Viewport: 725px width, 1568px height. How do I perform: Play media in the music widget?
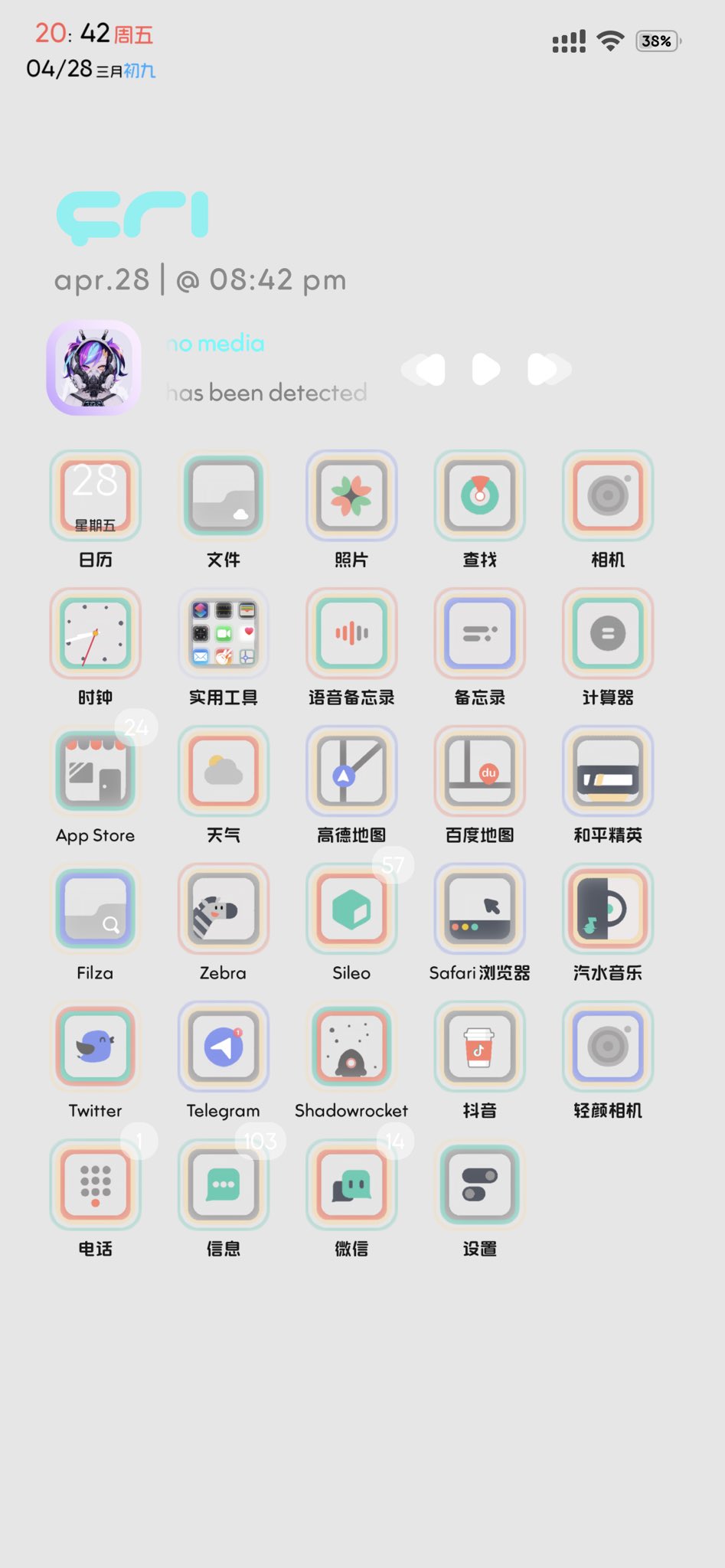pyautogui.click(x=486, y=369)
